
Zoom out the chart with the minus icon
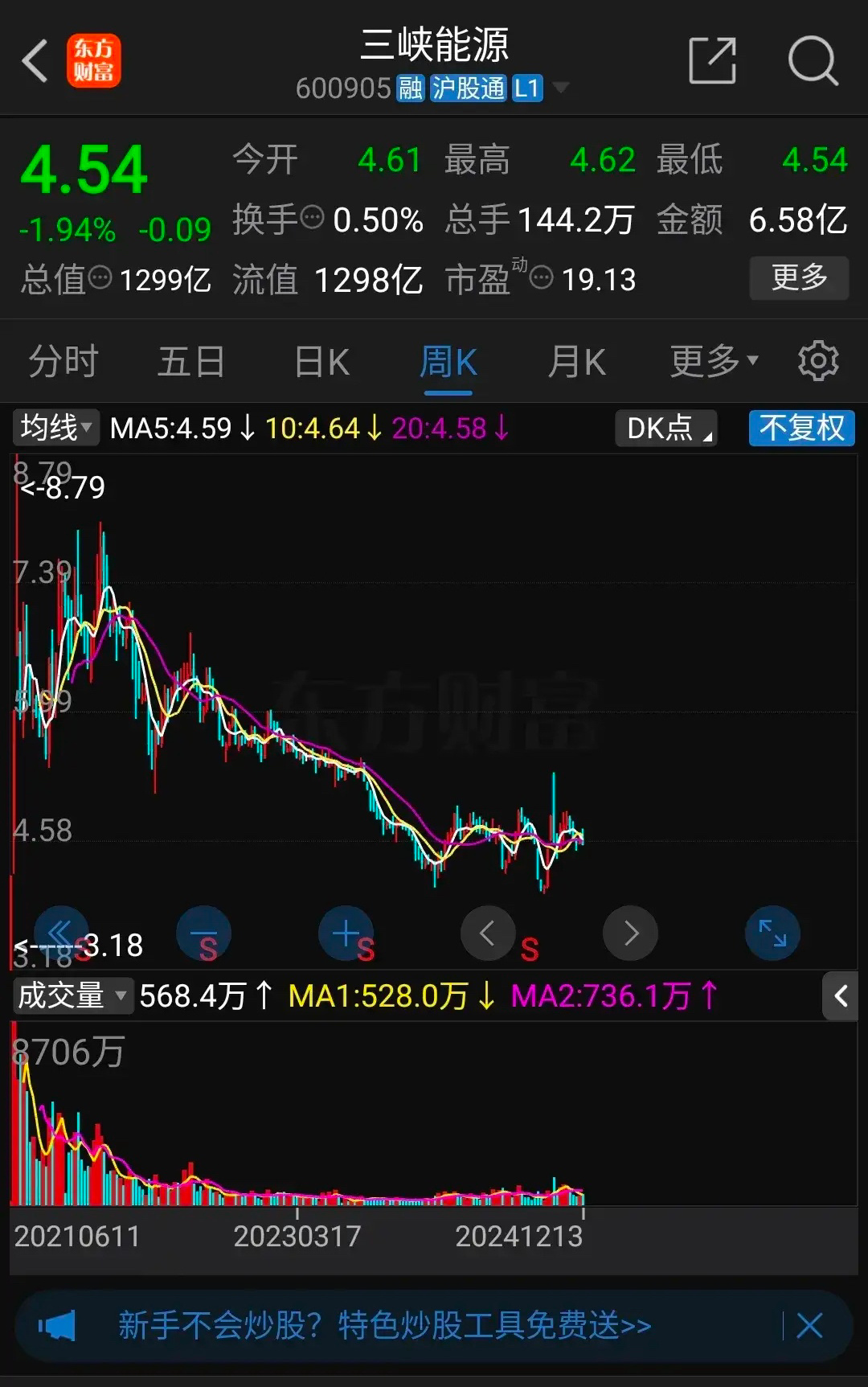point(203,933)
